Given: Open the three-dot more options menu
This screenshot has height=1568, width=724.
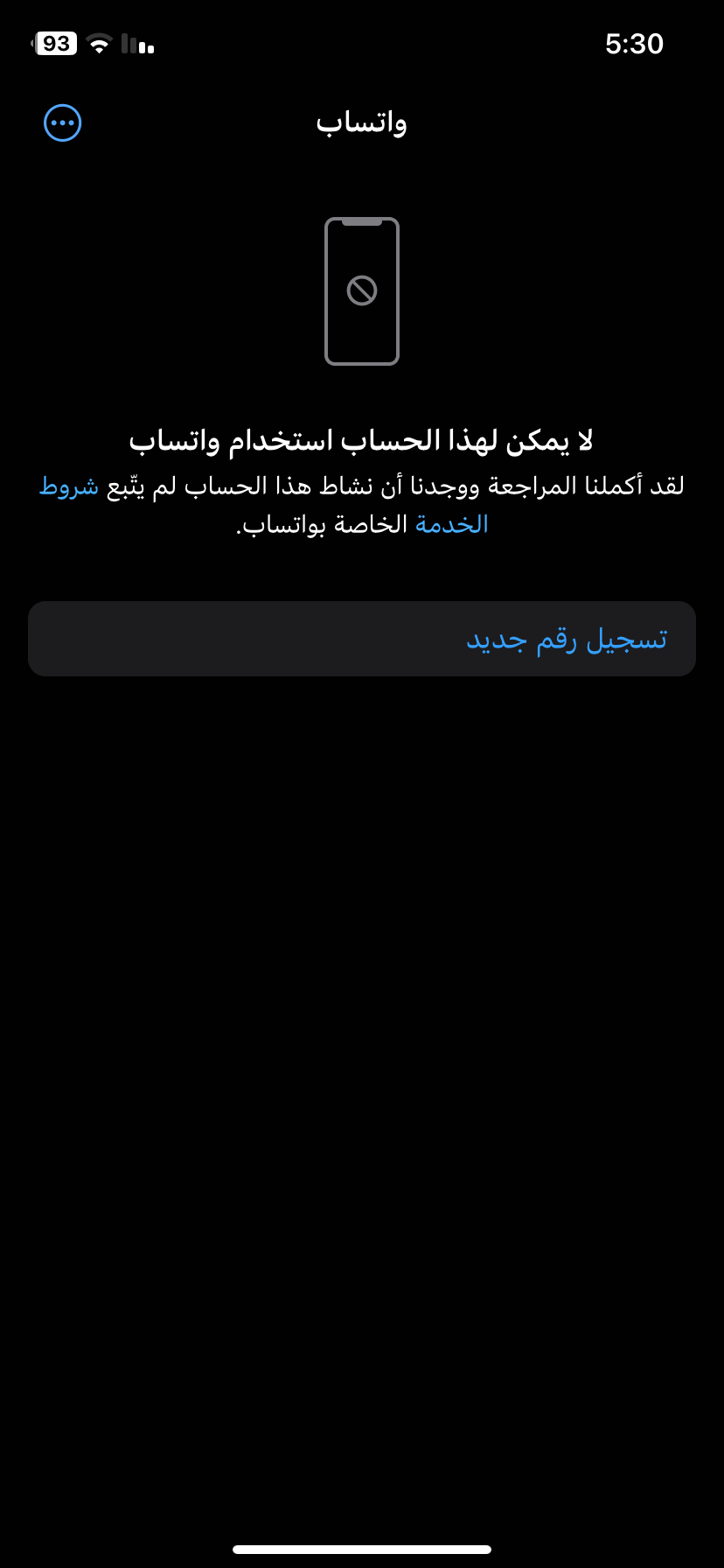Looking at the screenshot, I should pos(63,123).
